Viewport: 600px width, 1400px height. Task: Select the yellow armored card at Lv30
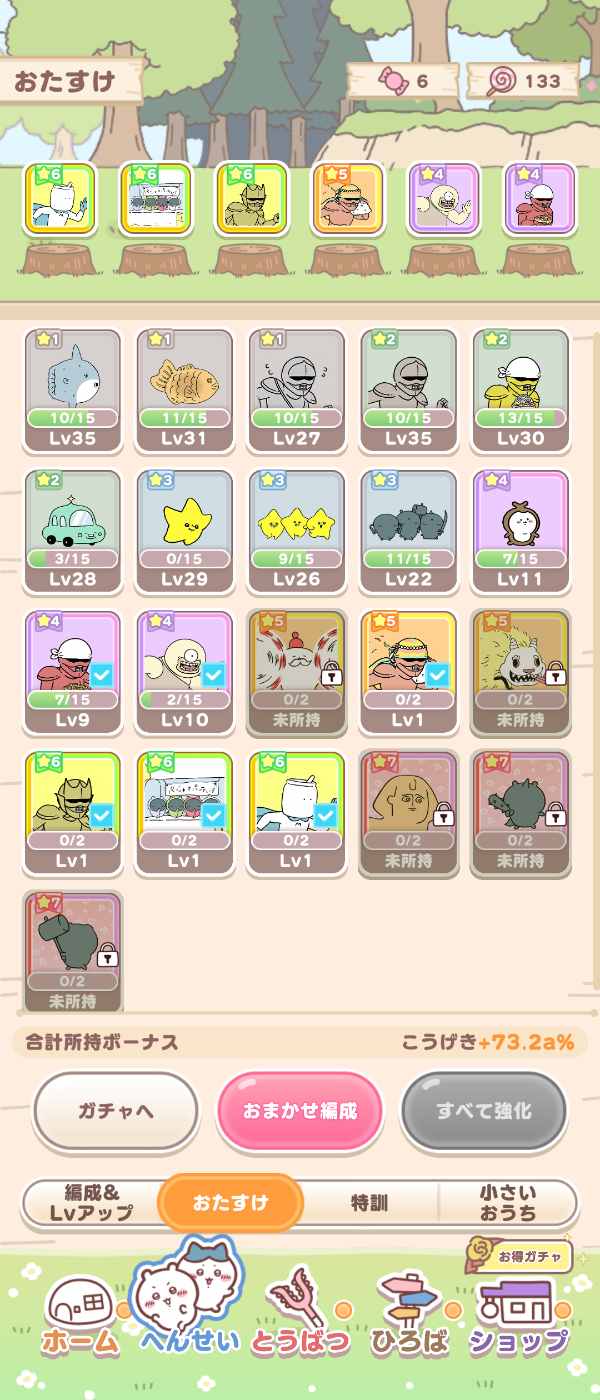click(521, 391)
